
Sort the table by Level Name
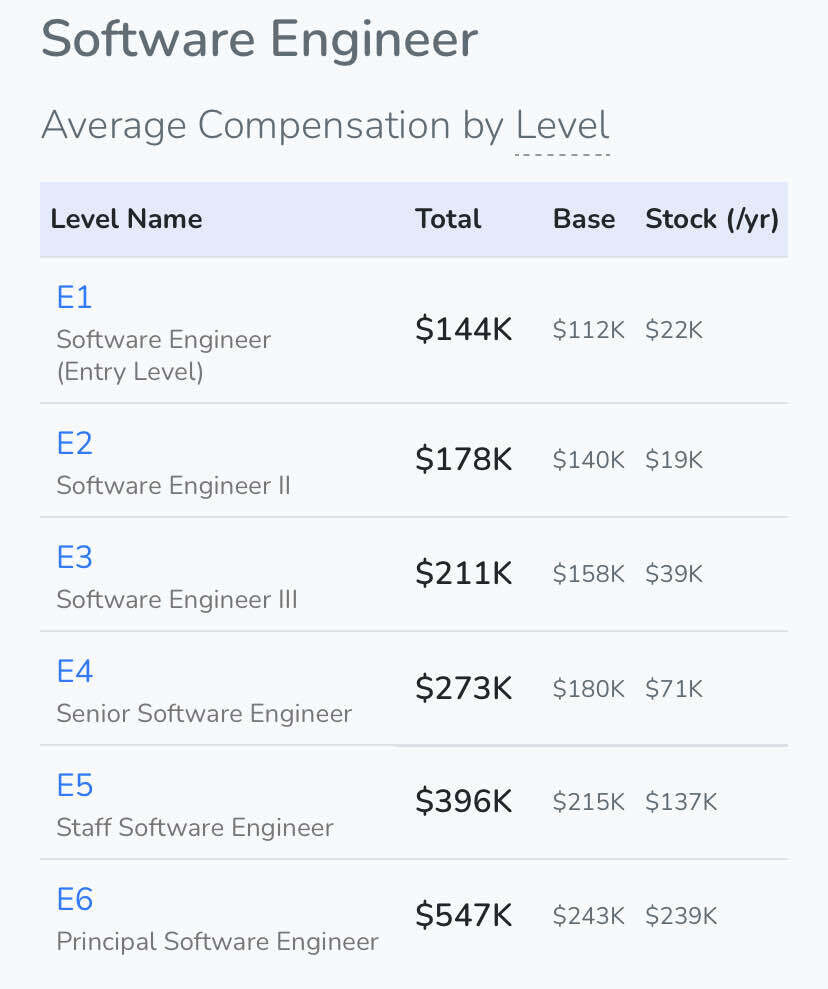click(x=126, y=219)
